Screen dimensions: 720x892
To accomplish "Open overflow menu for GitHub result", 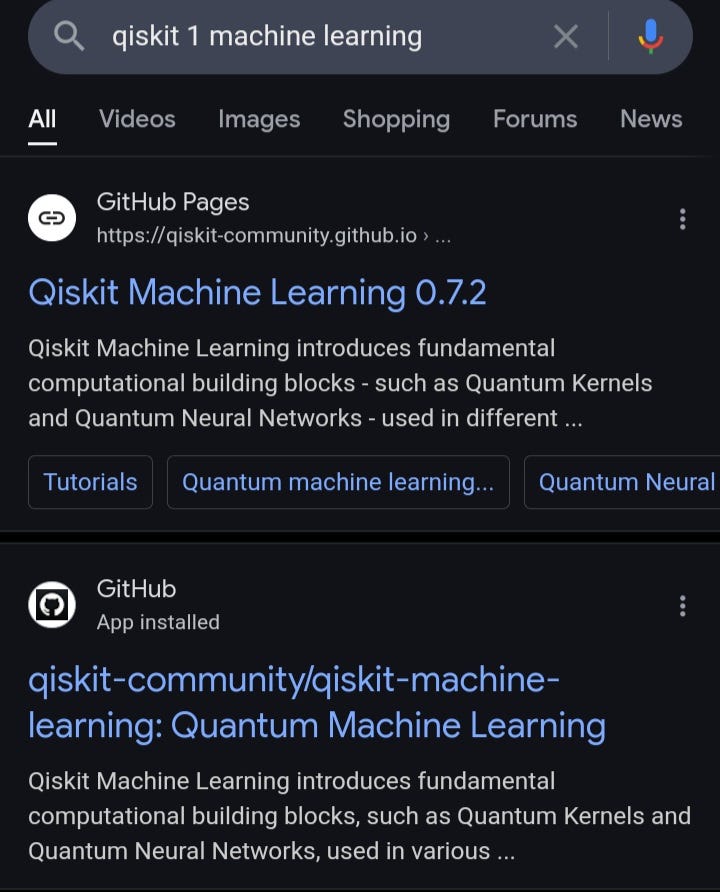I will pos(683,605).
